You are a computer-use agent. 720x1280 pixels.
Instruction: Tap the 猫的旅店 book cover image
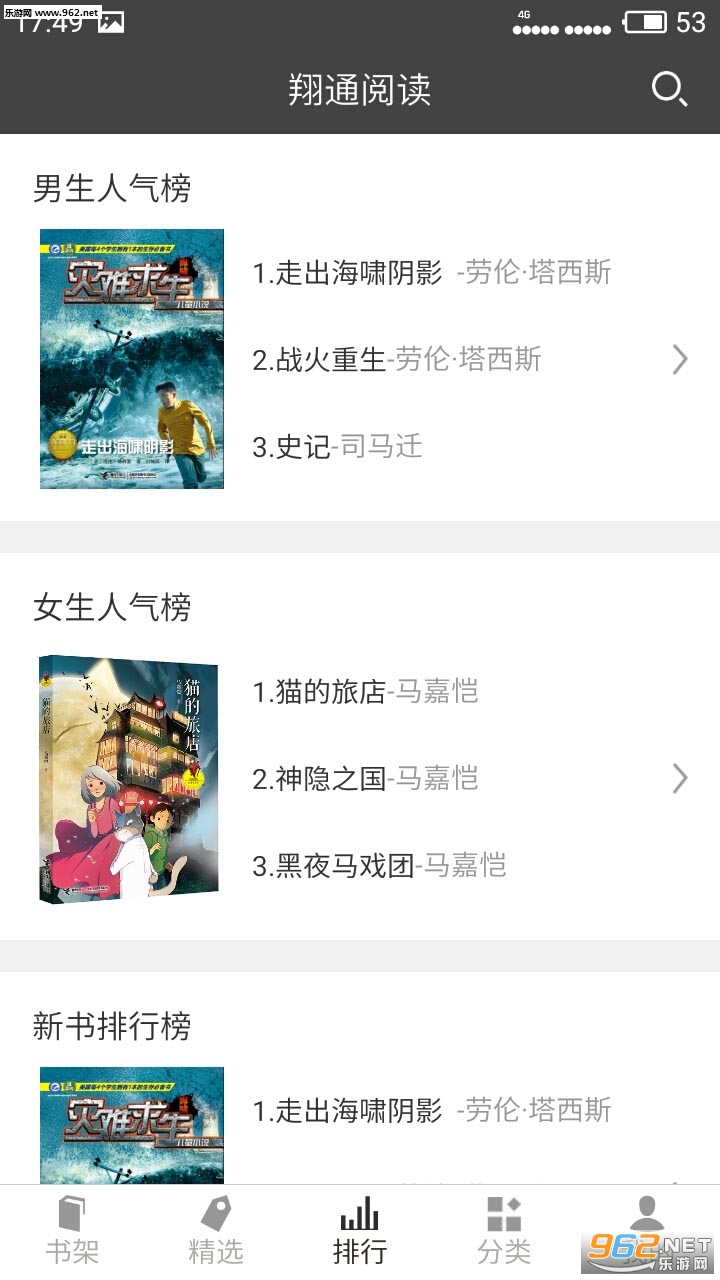click(128, 779)
